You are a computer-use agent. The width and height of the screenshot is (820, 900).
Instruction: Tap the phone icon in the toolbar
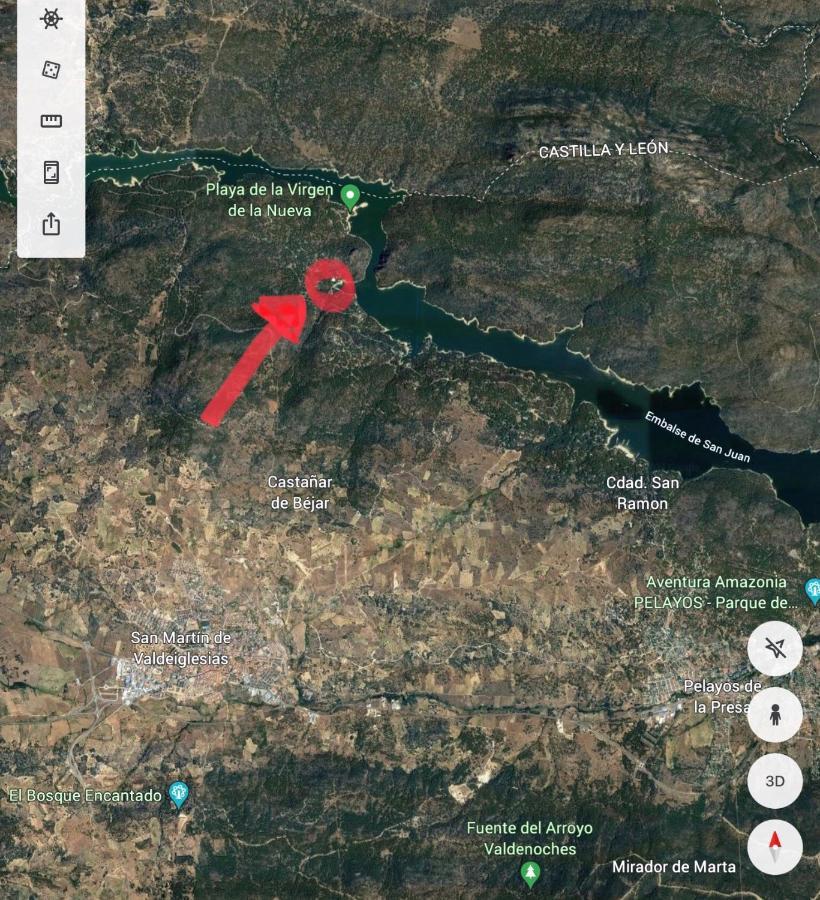pyautogui.click(x=51, y=172)
